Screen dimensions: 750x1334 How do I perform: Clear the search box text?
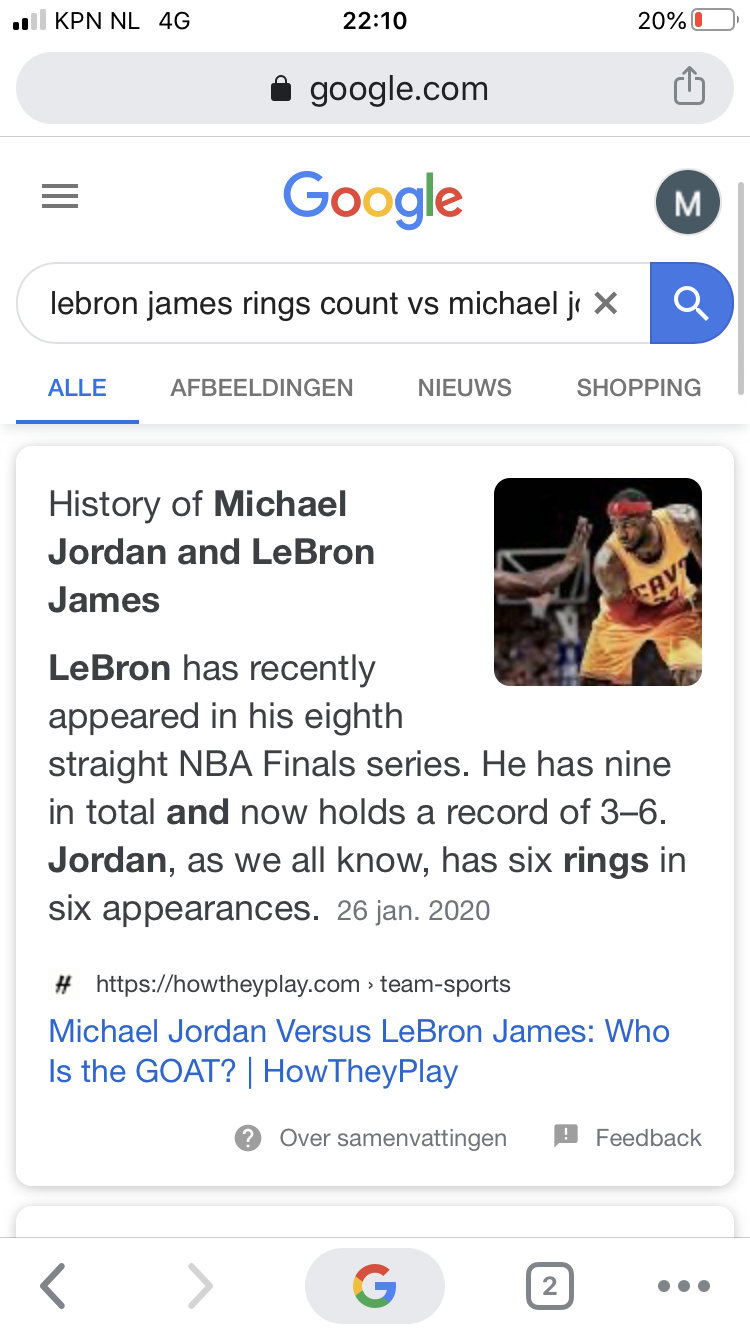(605, 303)
